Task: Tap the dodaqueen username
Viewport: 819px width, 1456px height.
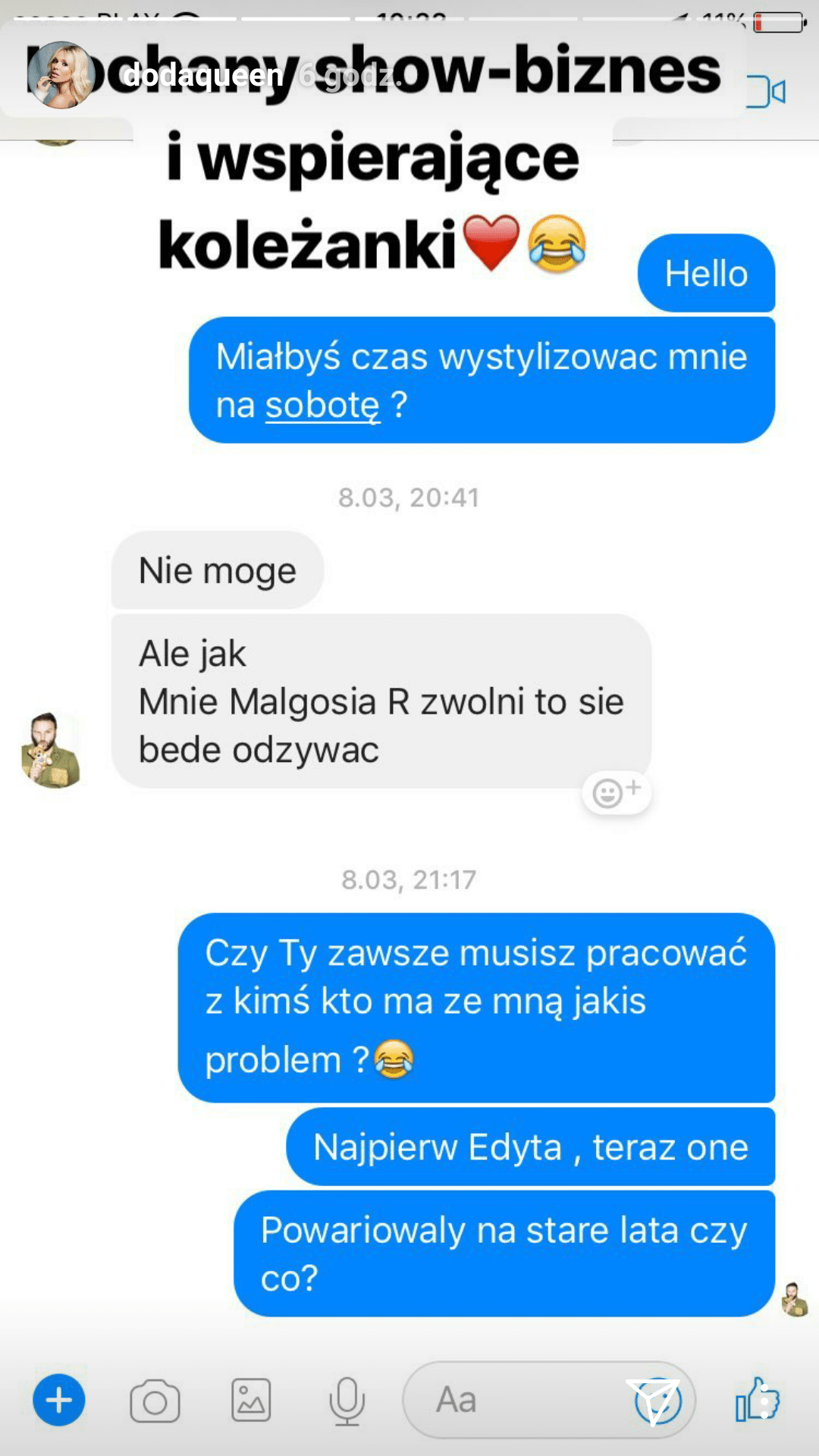Action: (202, 75)
